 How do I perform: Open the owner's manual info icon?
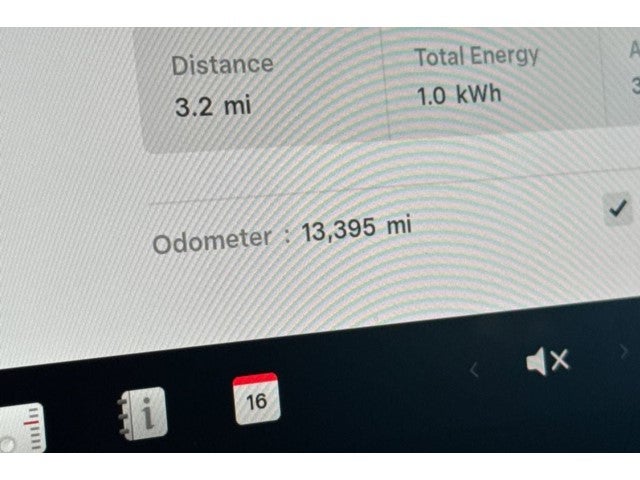tap(141, 412)
